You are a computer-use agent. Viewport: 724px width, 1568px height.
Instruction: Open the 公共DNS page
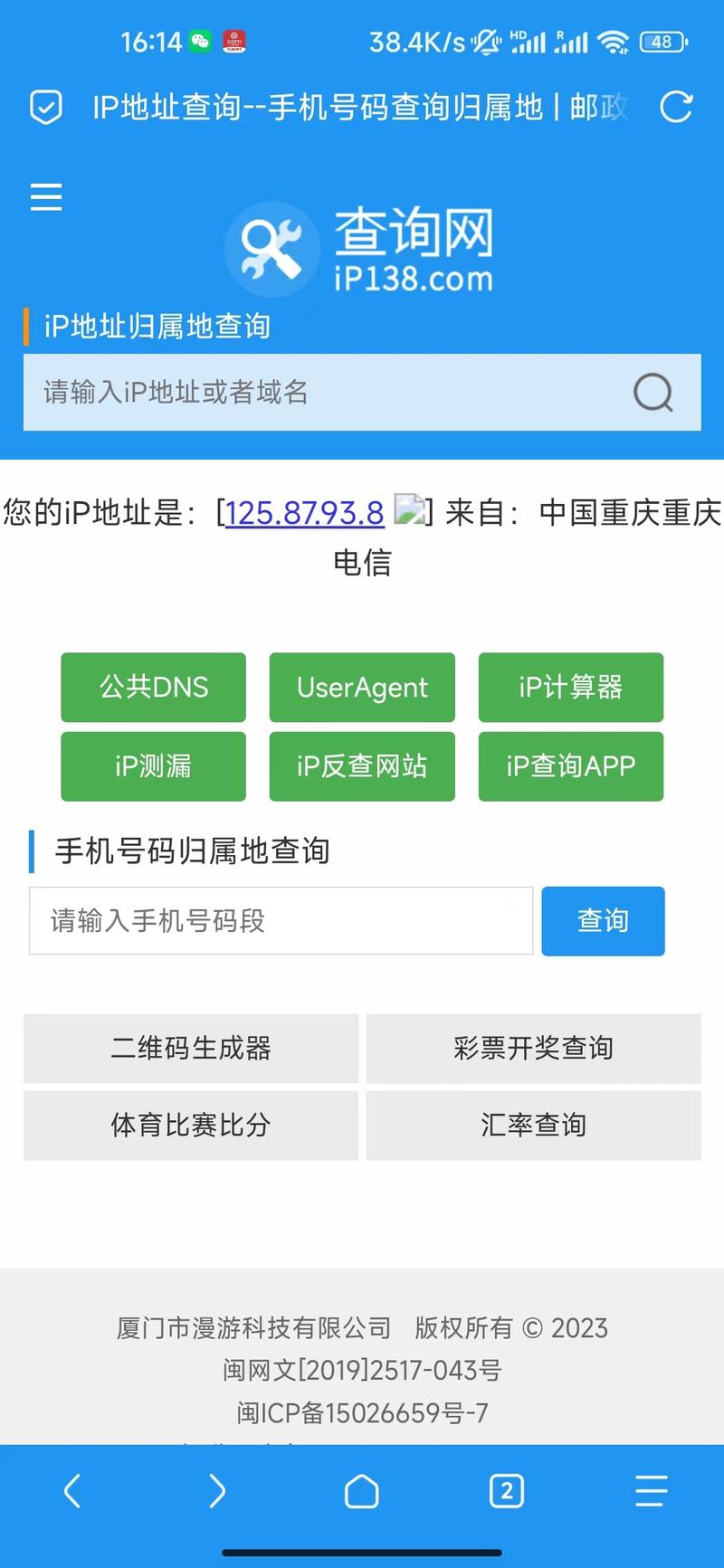pyautogui.click(x=153, y=688)
